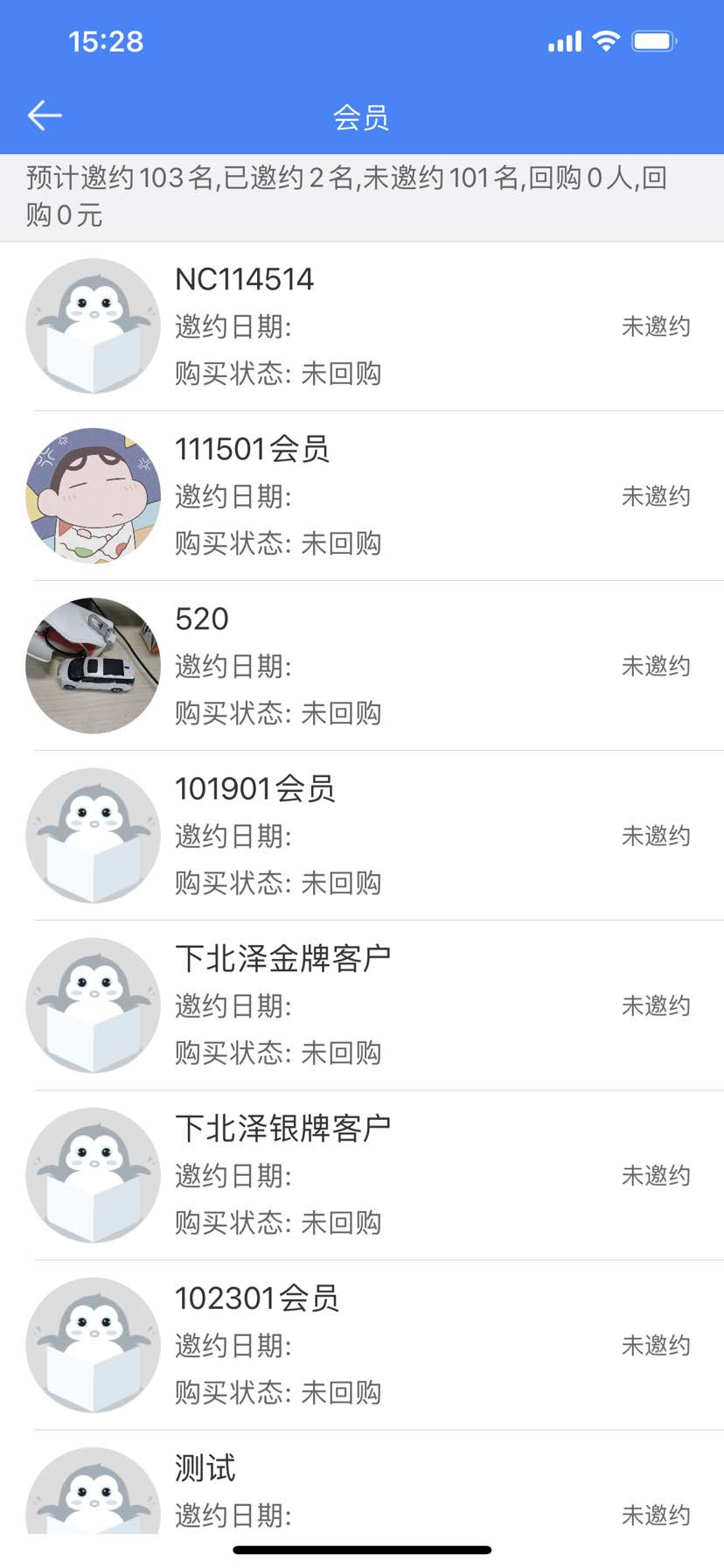Screen dimensions: 724x1568
Task: View 下北泽金牌客户 details
Action: (362, 1005)
